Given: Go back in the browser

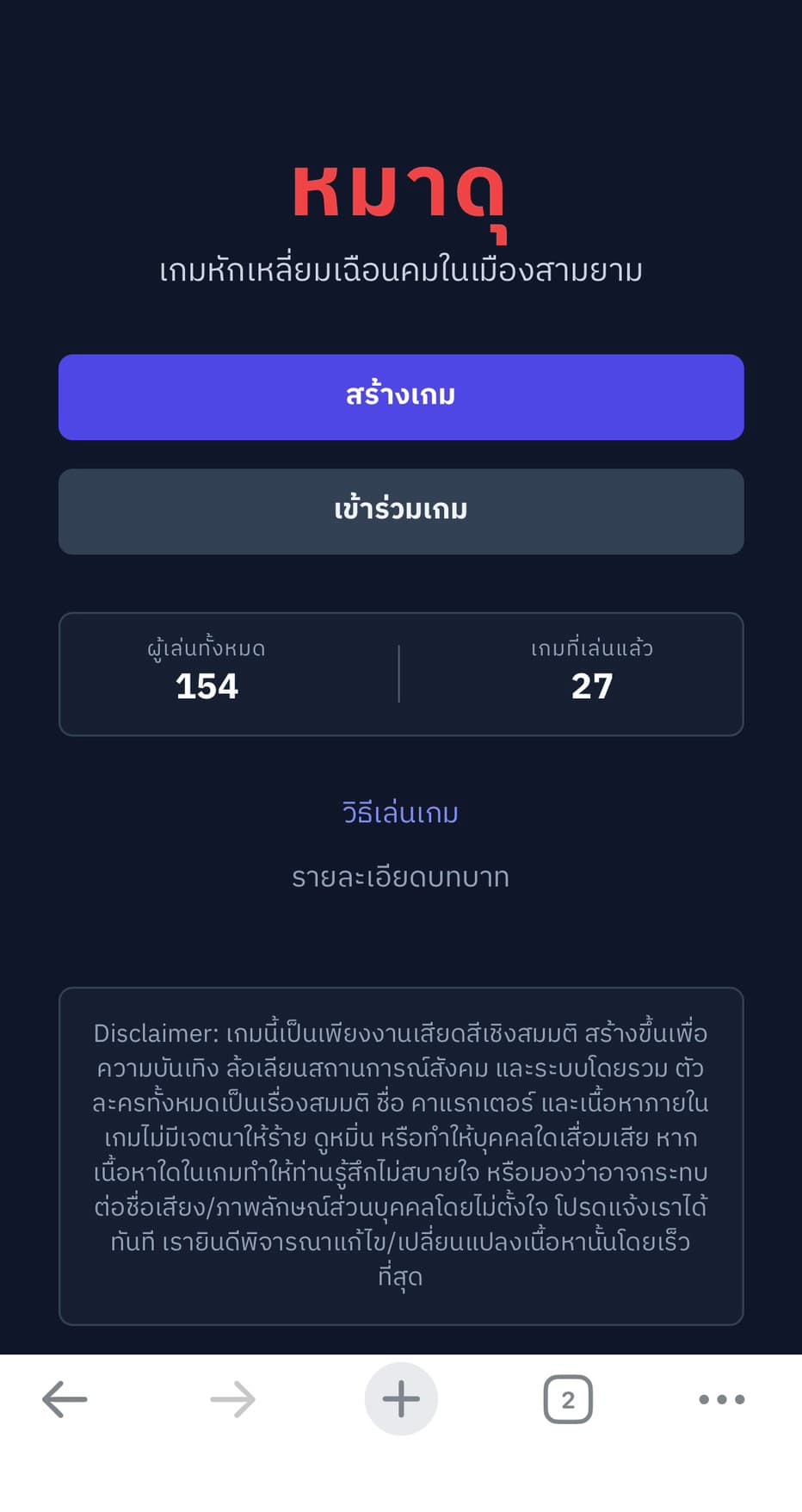Looking at the screenshot, I should click(65, 1399).
